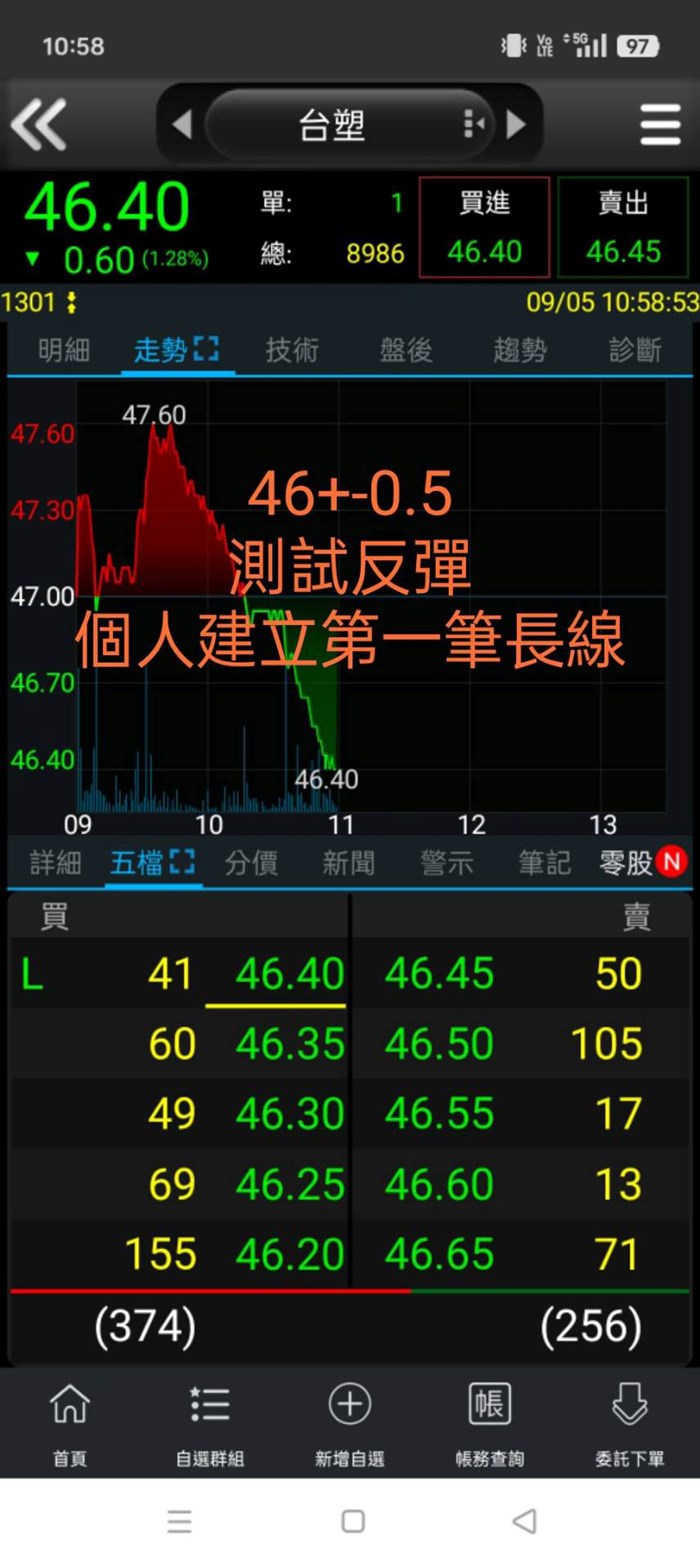
Task: Switch to the 分價 tab
Action: [251, 863]
